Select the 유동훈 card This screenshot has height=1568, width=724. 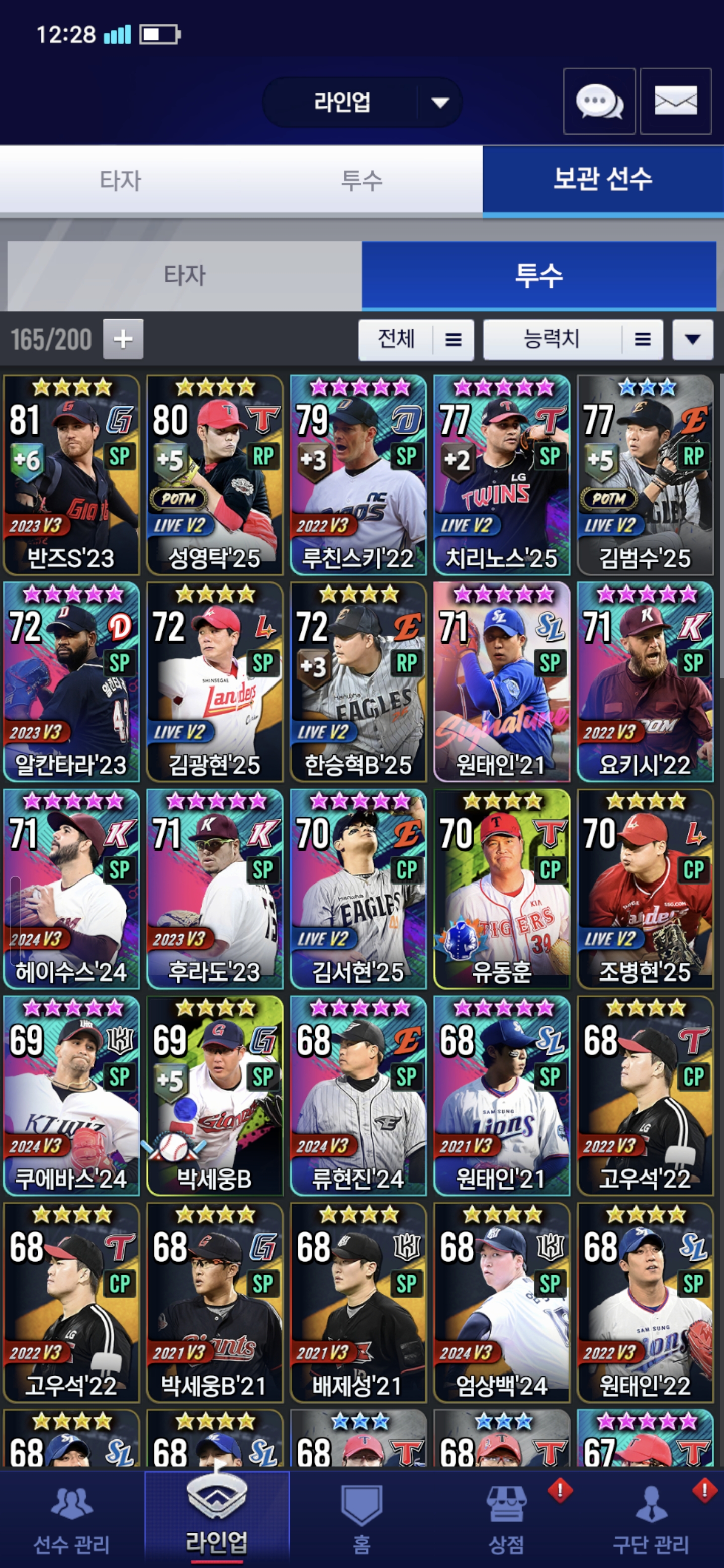[501, 889]
